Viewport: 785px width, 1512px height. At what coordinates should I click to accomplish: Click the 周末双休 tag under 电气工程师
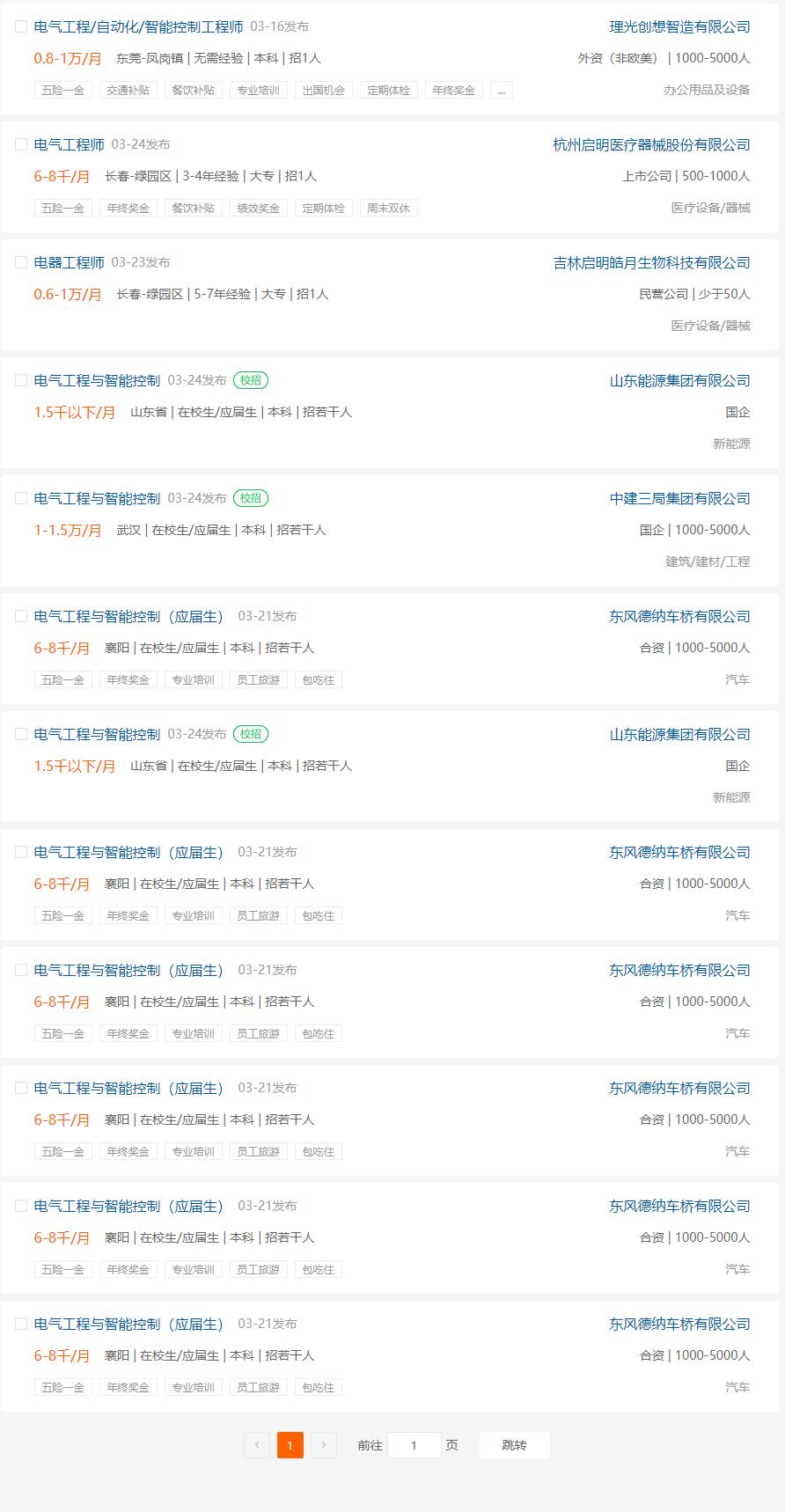(389, 208)
